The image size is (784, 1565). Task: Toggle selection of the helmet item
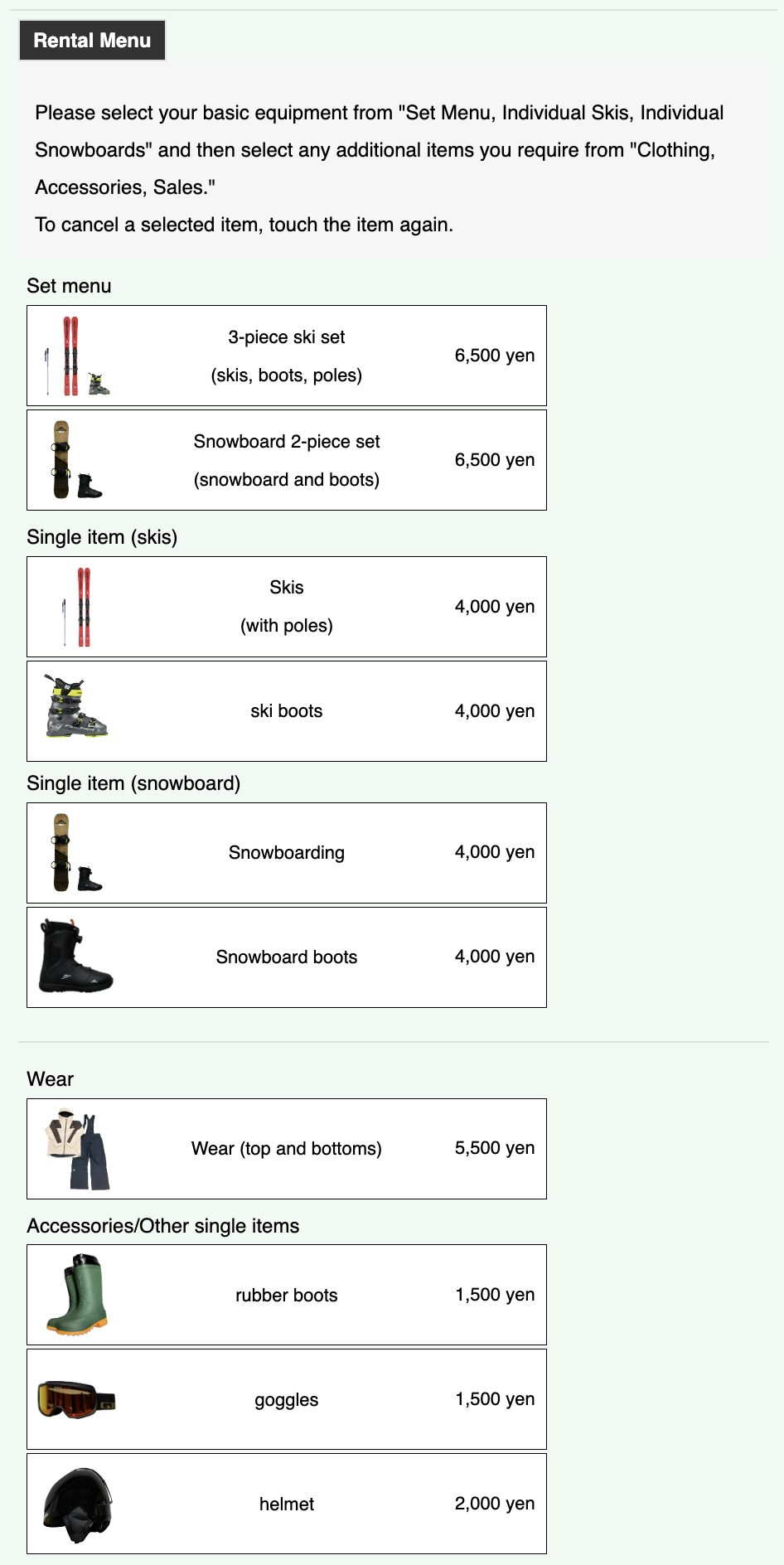(287, 1504)
